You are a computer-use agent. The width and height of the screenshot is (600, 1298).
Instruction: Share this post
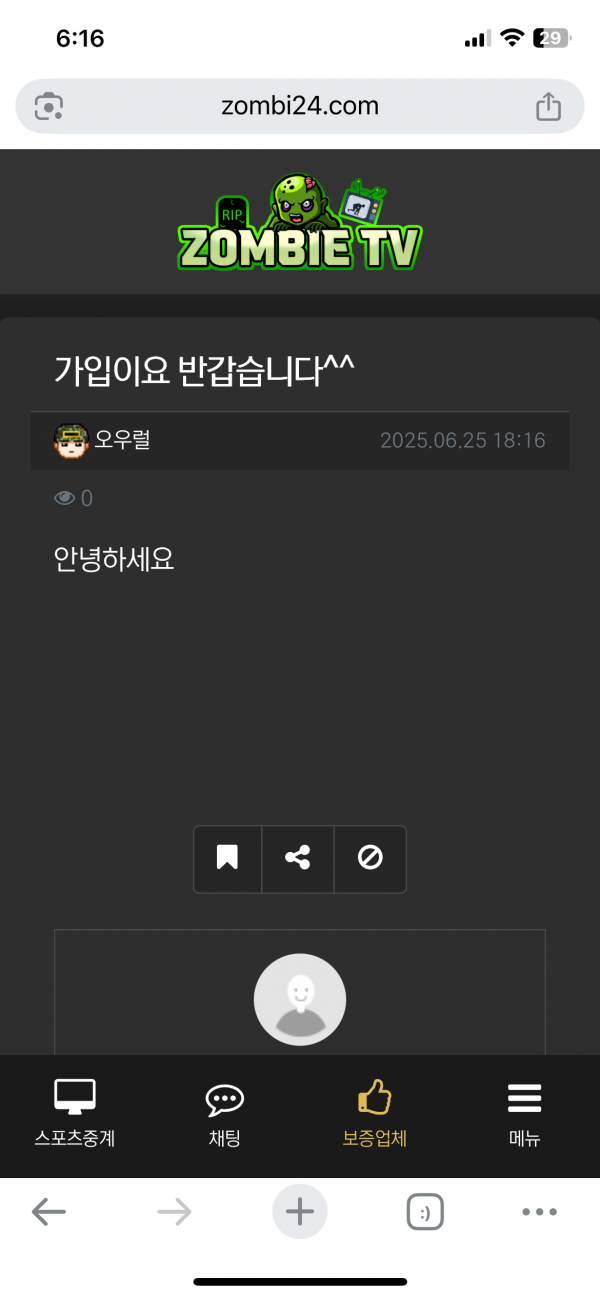[298, 858]
